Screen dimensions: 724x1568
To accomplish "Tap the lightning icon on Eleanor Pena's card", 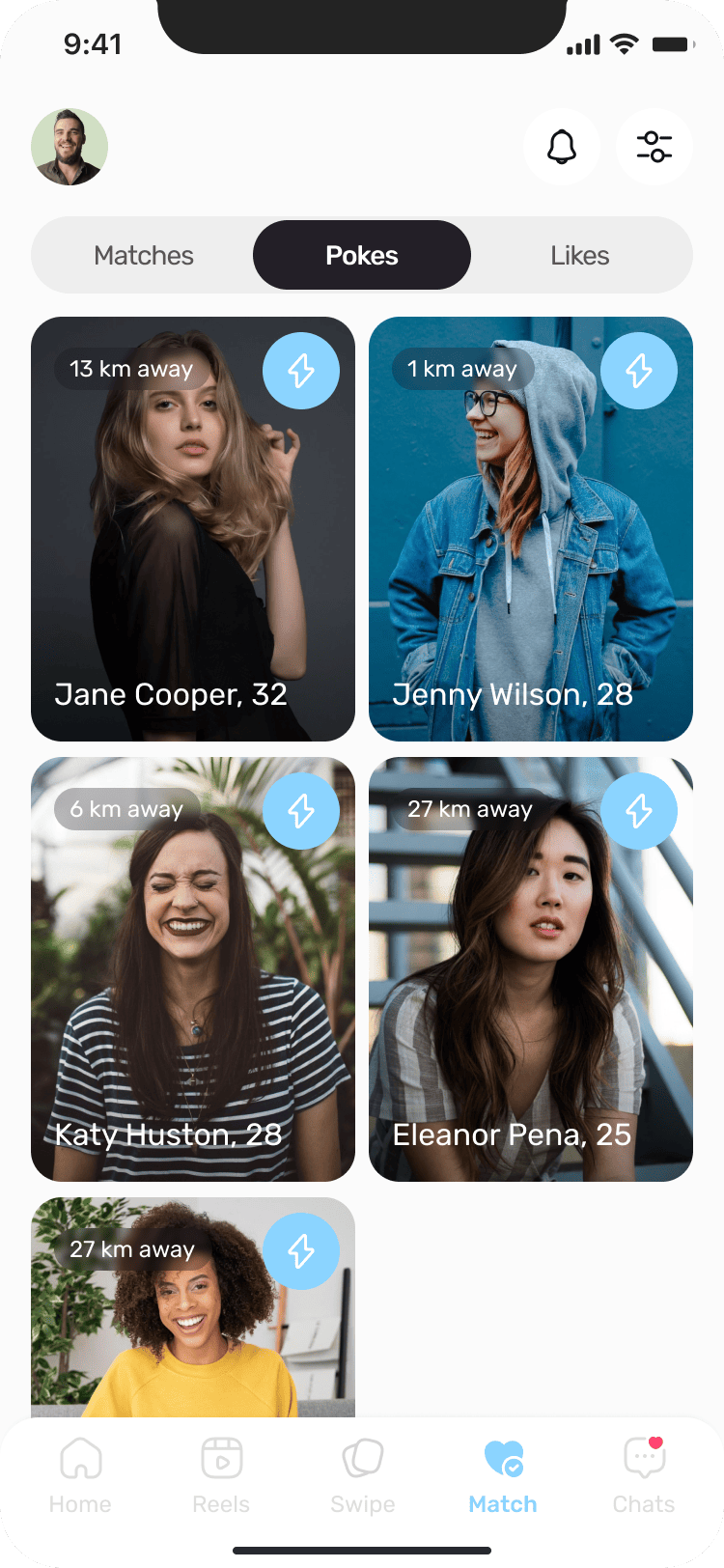I will point(639,811).
